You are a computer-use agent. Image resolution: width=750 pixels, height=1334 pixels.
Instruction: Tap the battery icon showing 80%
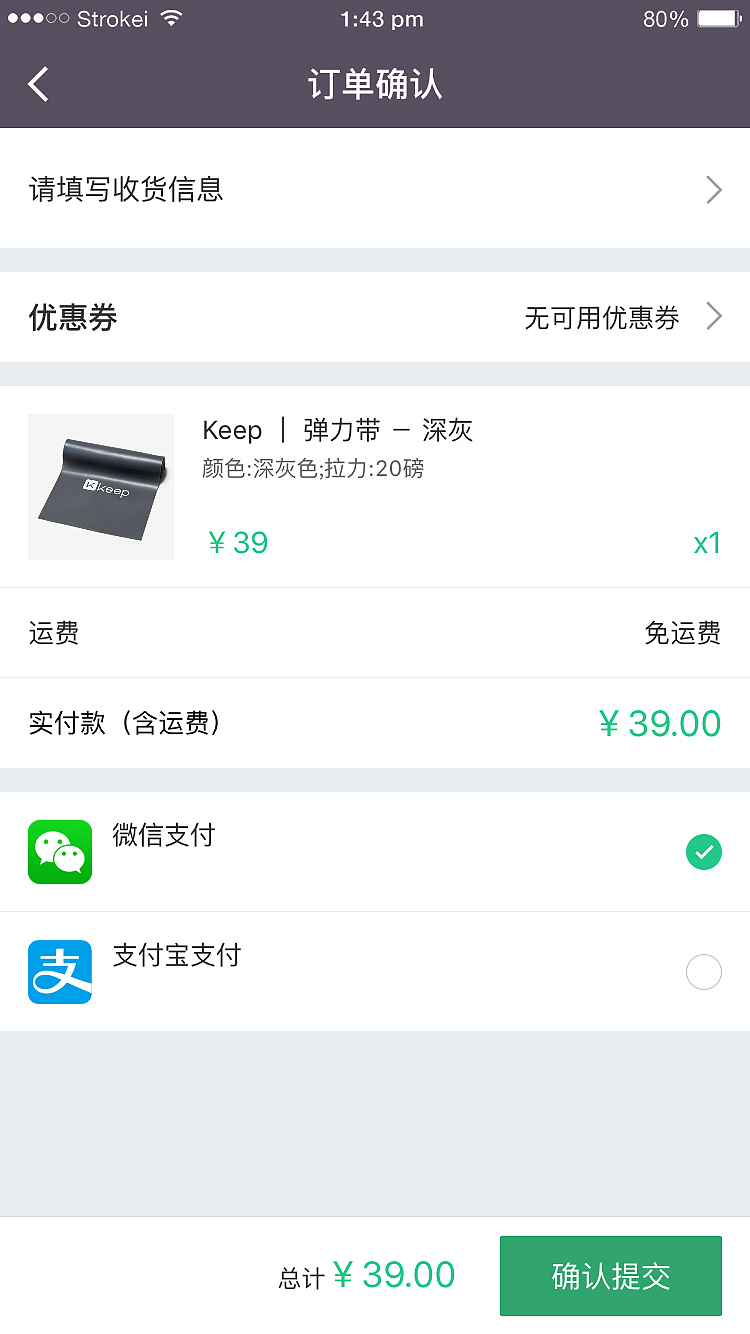(x=717, y=17)
